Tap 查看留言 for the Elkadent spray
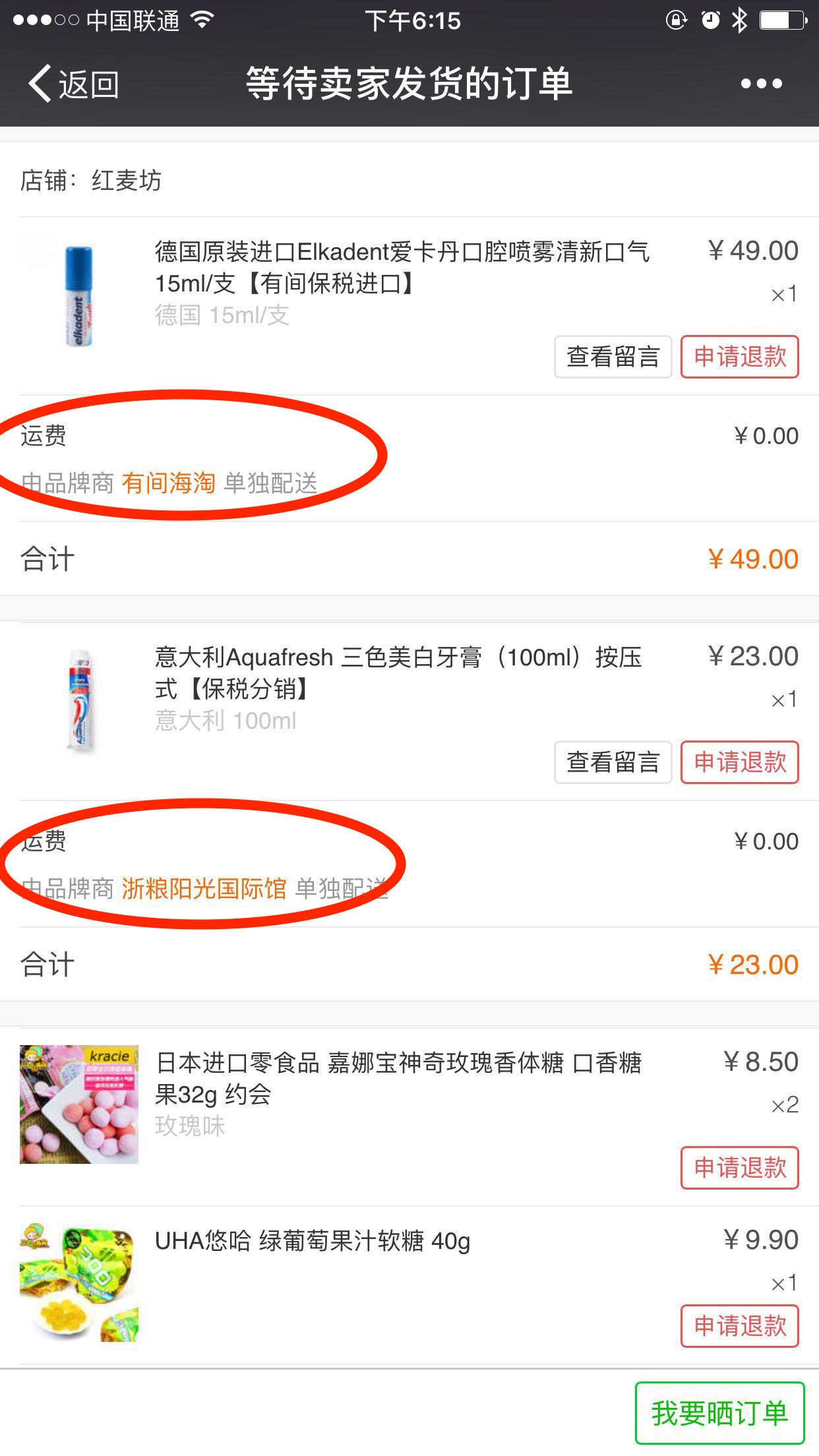The width and height of the screenshot is (819, 1456). coord(613,357)
